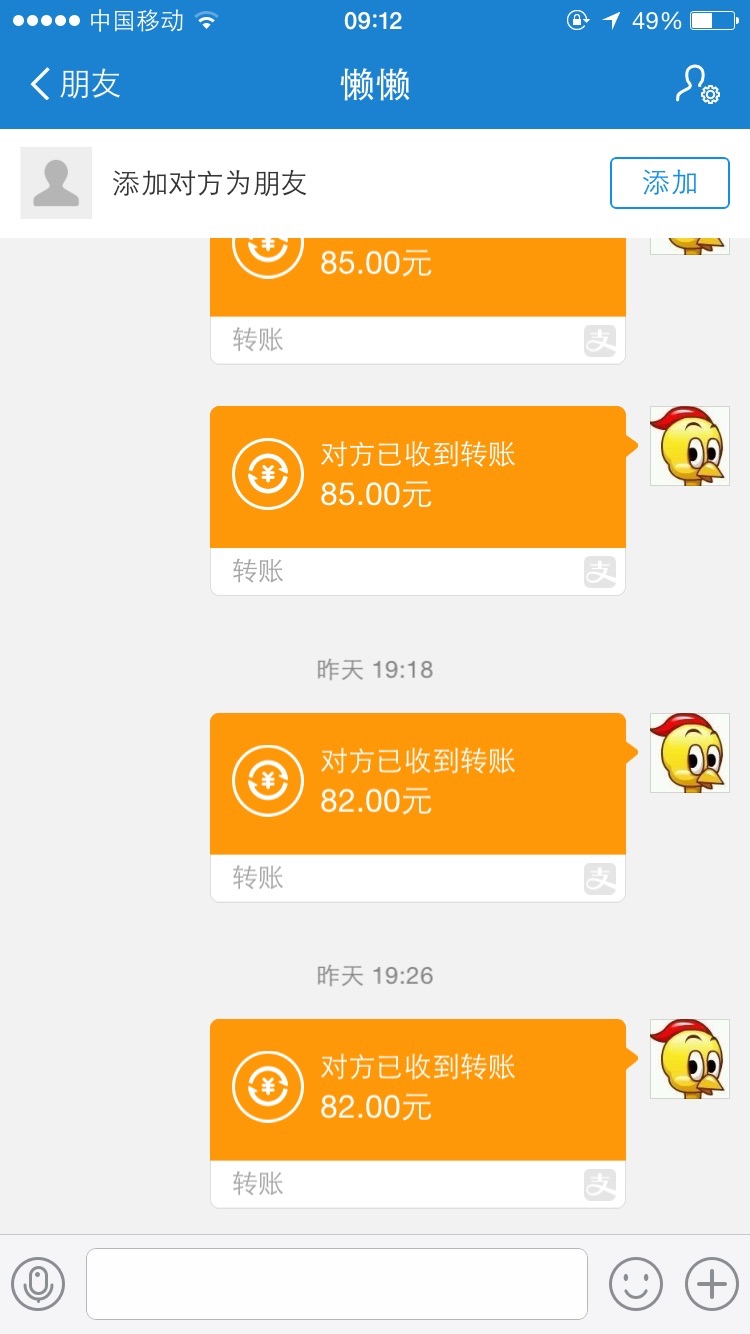This screenshot has width=750, height=1334.
Task: Go back to the 朋友 list
Action: point(76,84)
